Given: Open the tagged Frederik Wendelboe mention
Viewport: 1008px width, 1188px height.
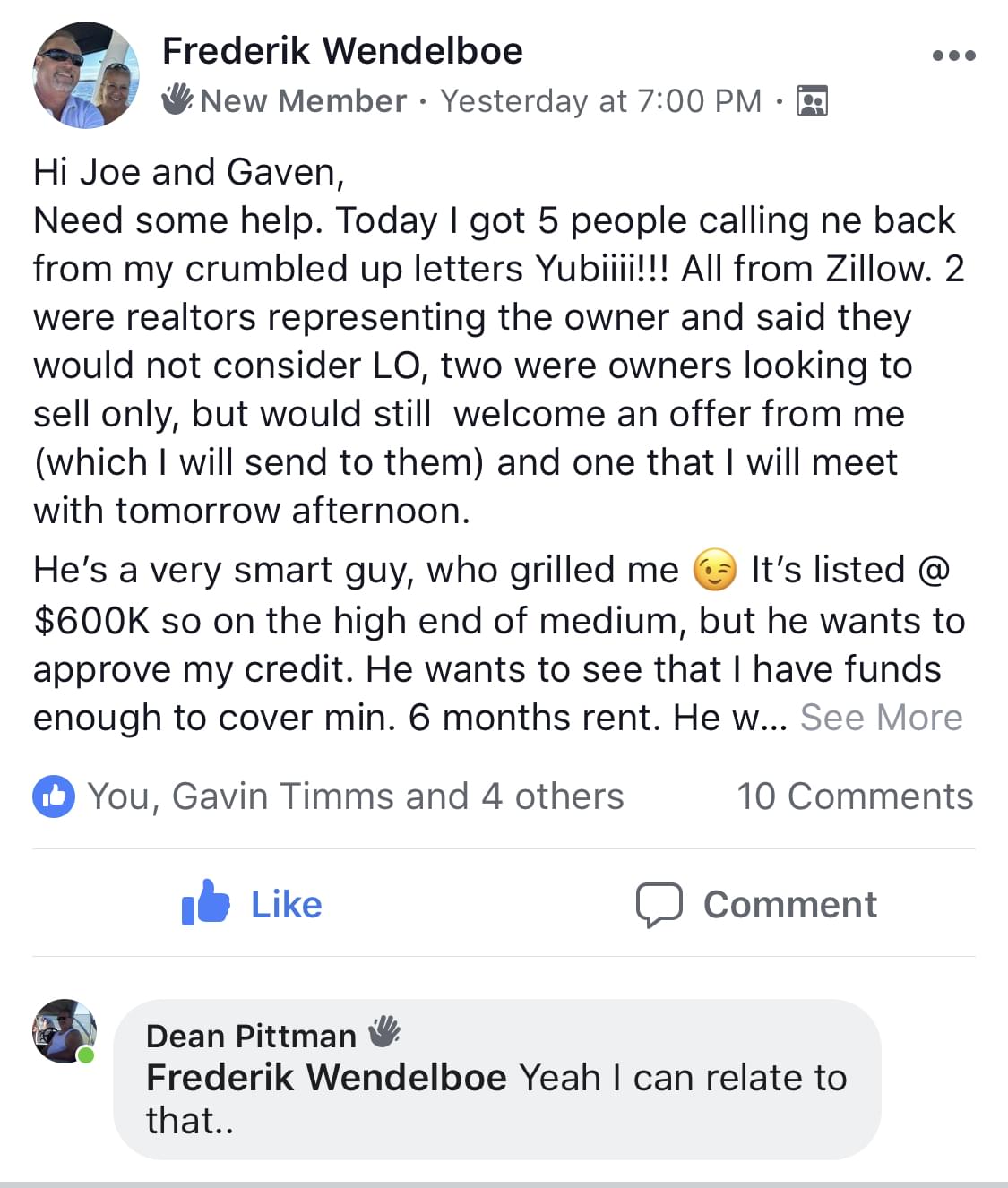Looking at the screenshot, I should click(326, 1078).
